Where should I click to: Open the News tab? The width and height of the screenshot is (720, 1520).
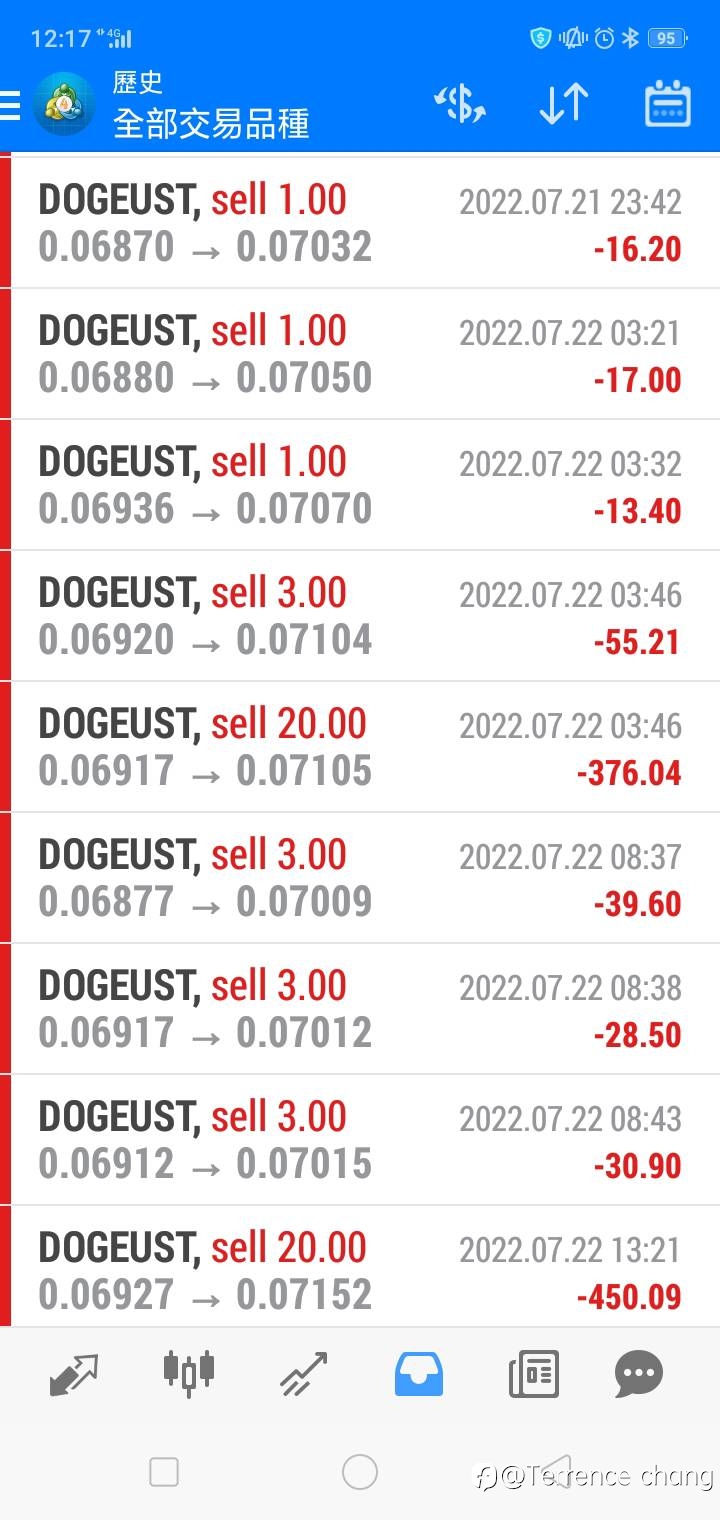coord(534,1374)
